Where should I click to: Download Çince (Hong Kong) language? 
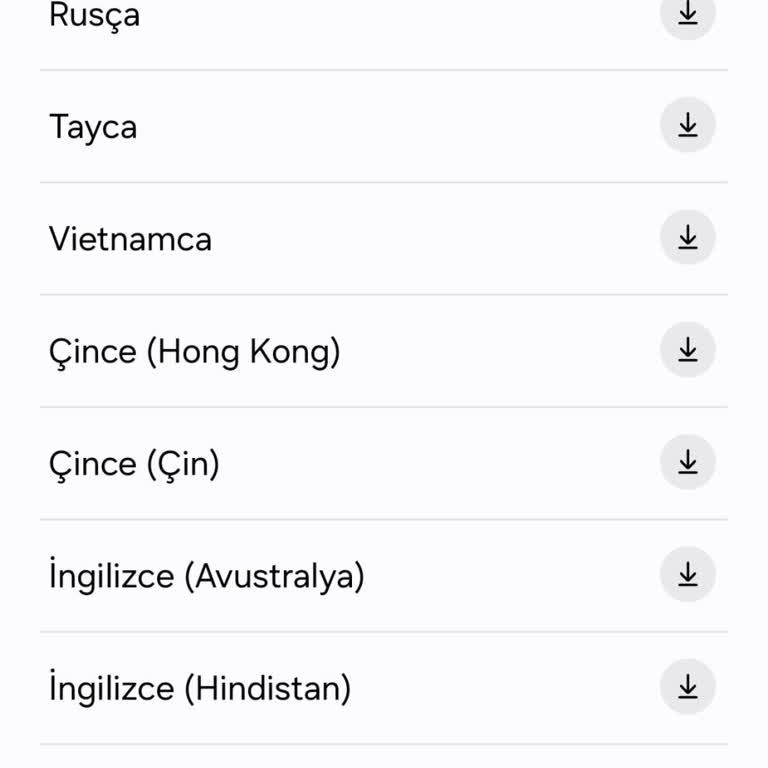(x=688, y=349)
